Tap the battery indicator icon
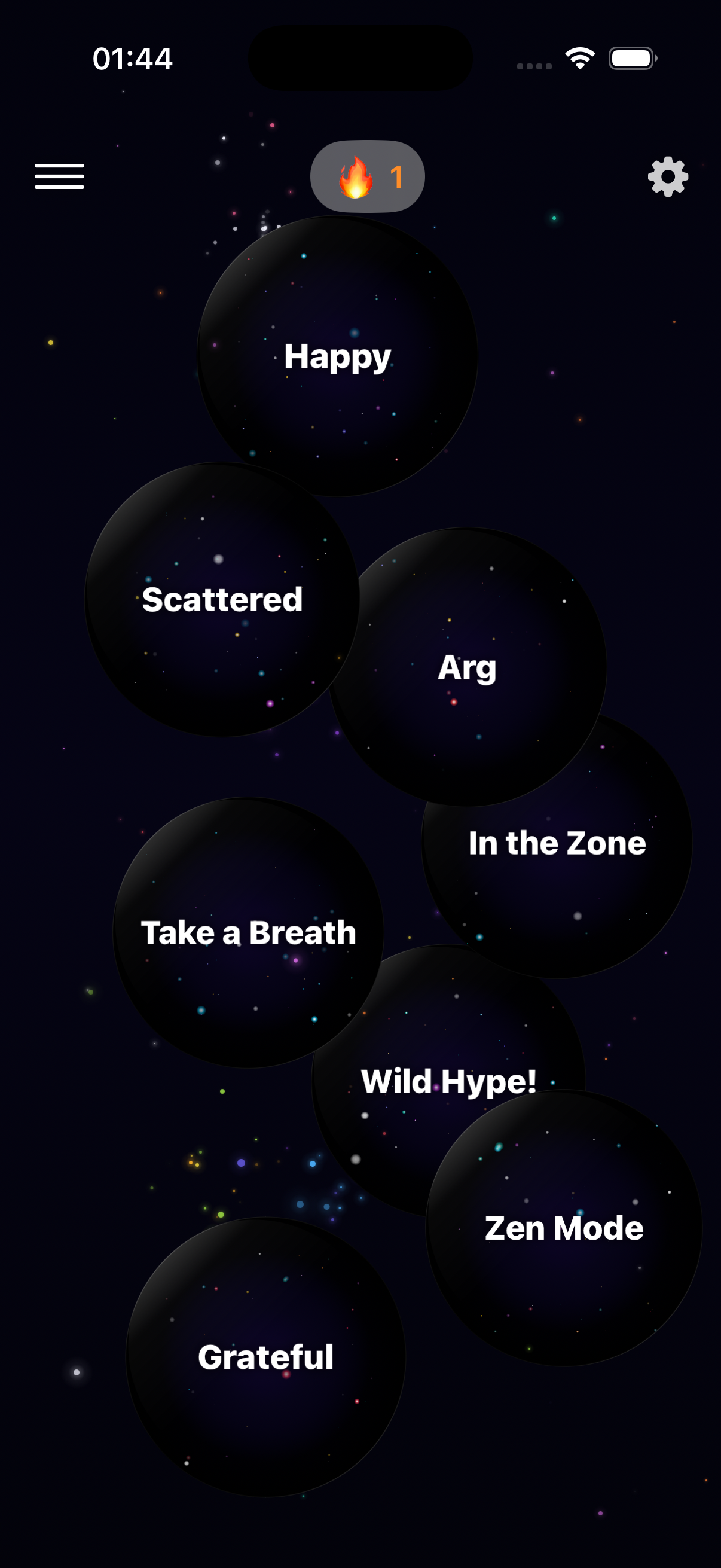The width and height of the screenshot is (721, 1568). (x=633, y=57)
